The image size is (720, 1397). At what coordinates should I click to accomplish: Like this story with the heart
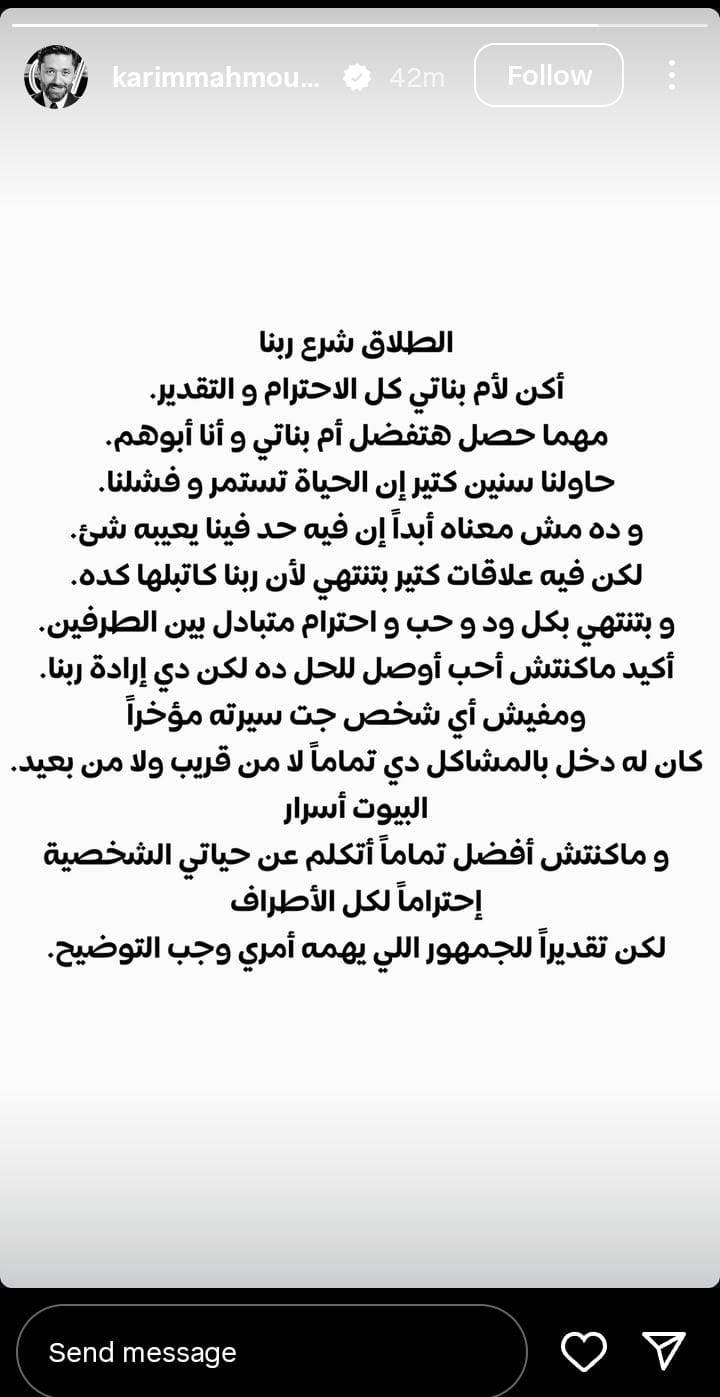pos(584,1352)
